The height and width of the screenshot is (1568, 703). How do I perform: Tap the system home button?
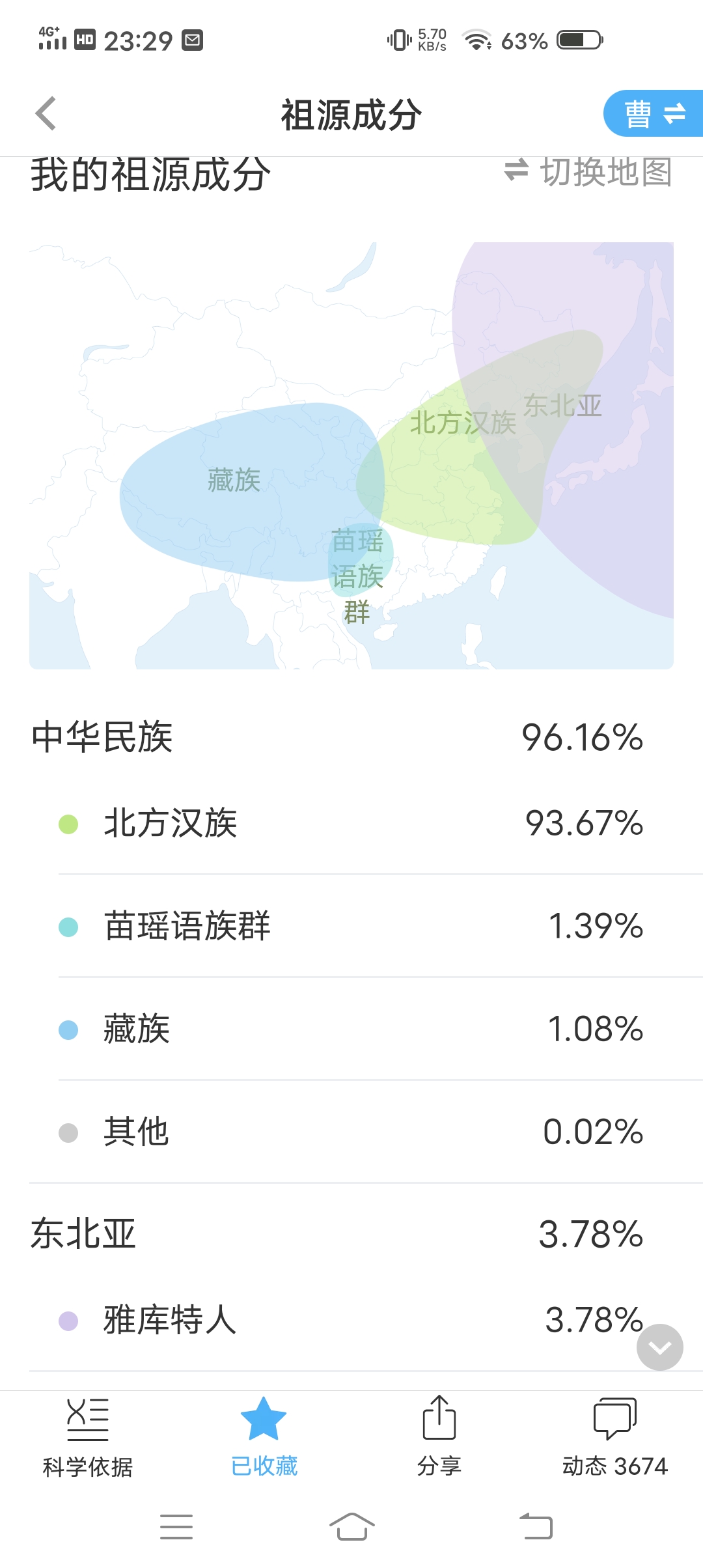351,1526
